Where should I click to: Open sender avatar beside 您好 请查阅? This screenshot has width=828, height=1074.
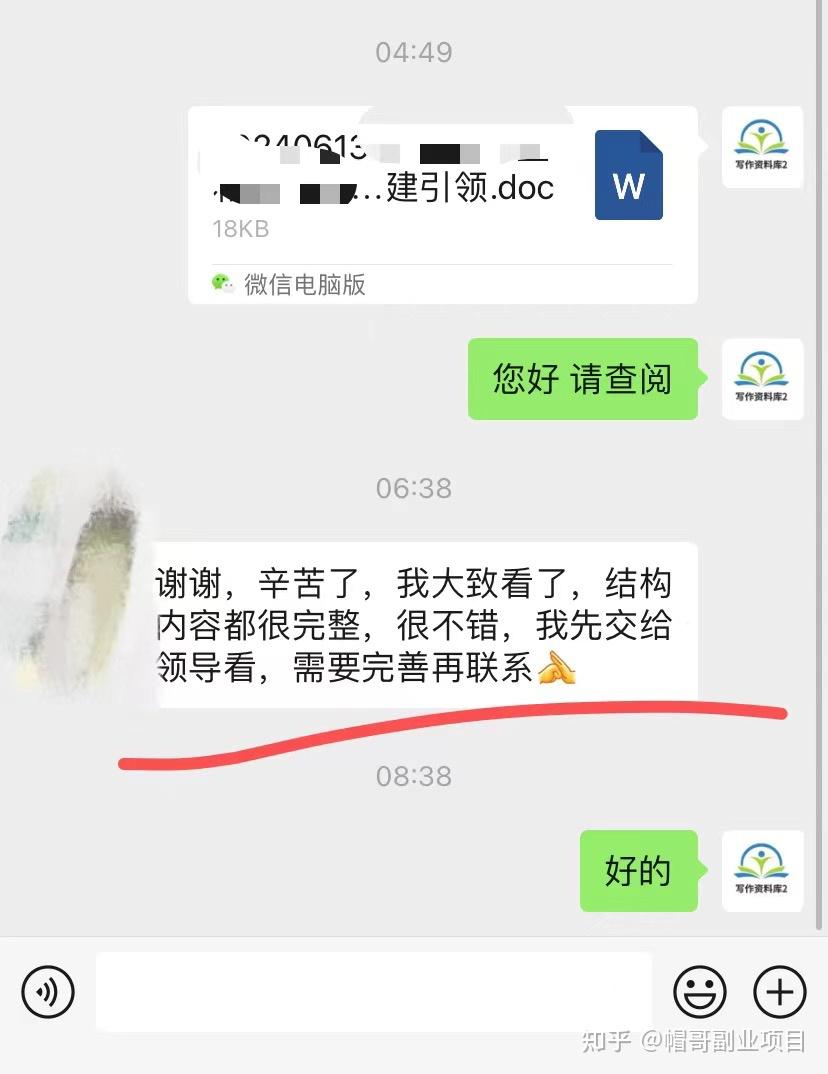tap(762, 379)
